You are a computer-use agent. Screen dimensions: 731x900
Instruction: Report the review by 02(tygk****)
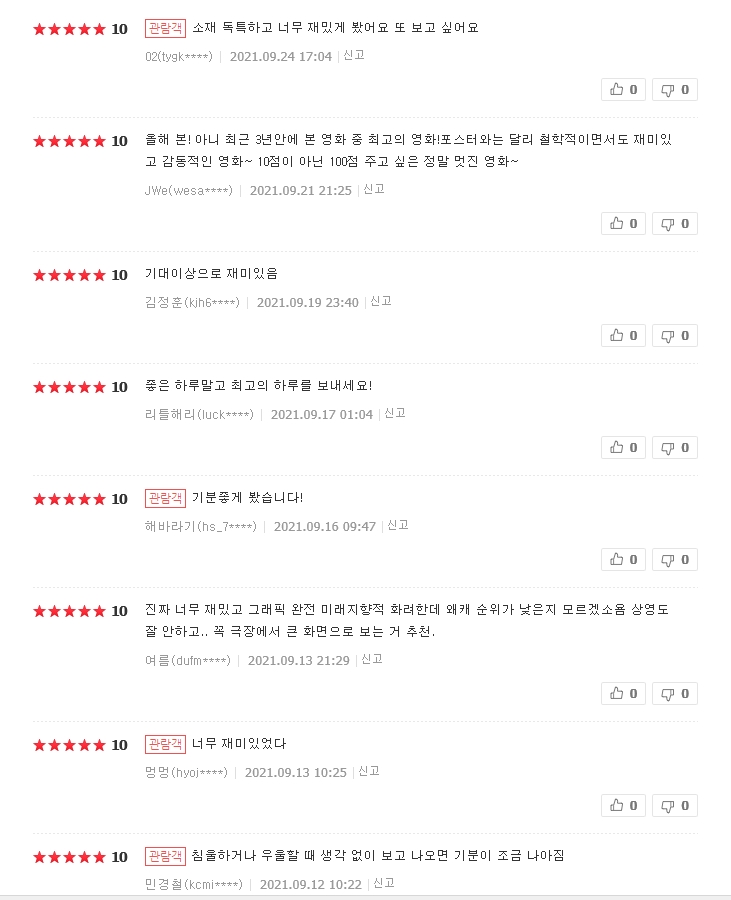tap(354, 56)
